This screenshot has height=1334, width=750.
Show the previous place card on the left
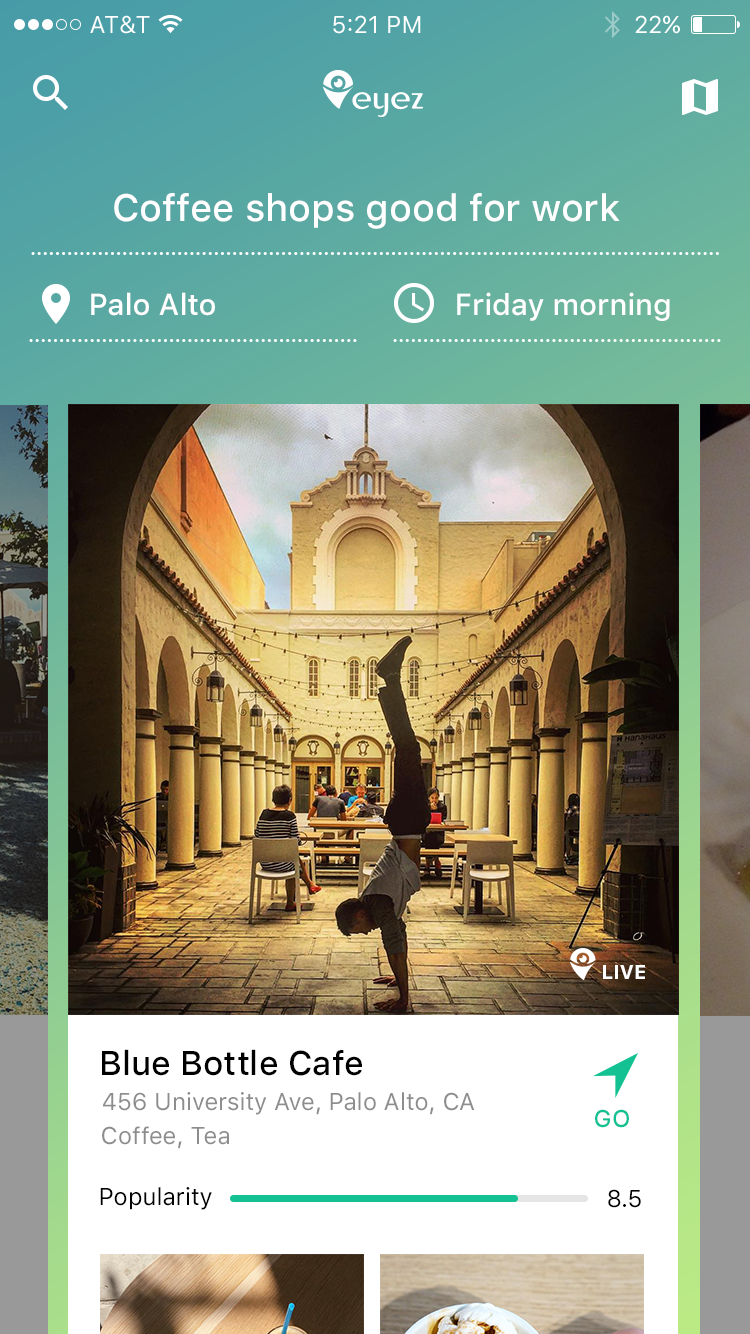pyautogui.click(x=23, y=708)
